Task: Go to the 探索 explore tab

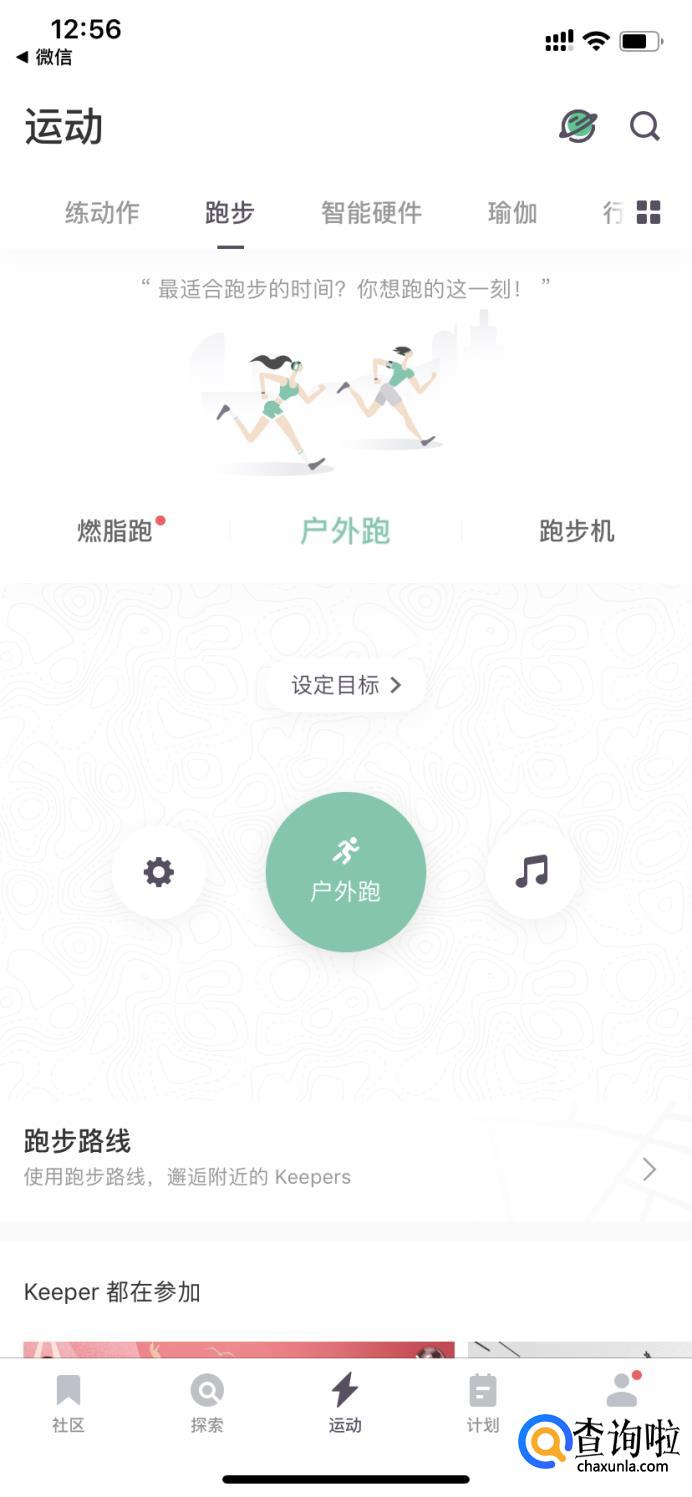Action: (x=207, y=1402)
